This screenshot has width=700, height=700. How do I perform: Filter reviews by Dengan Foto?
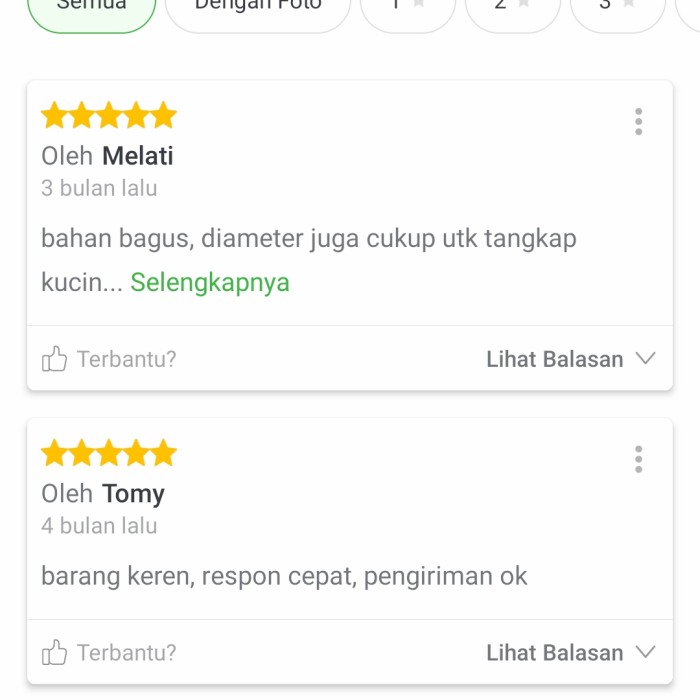coord(258,10)
